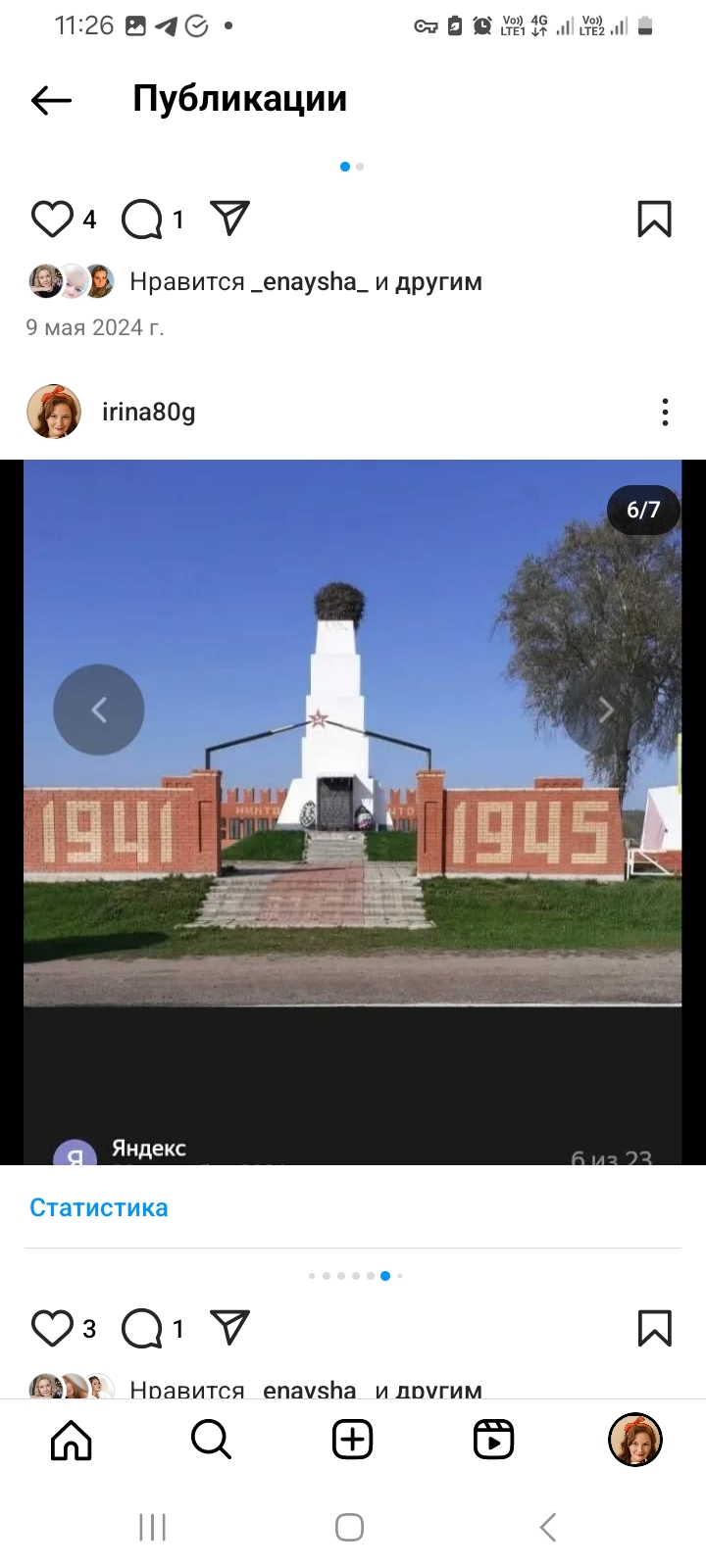Image resolution: width=706 pixels, height=1568 pixels.
Task: Go to the Home feed tab
Action: pyautogui.click(x=71, y=1440)
